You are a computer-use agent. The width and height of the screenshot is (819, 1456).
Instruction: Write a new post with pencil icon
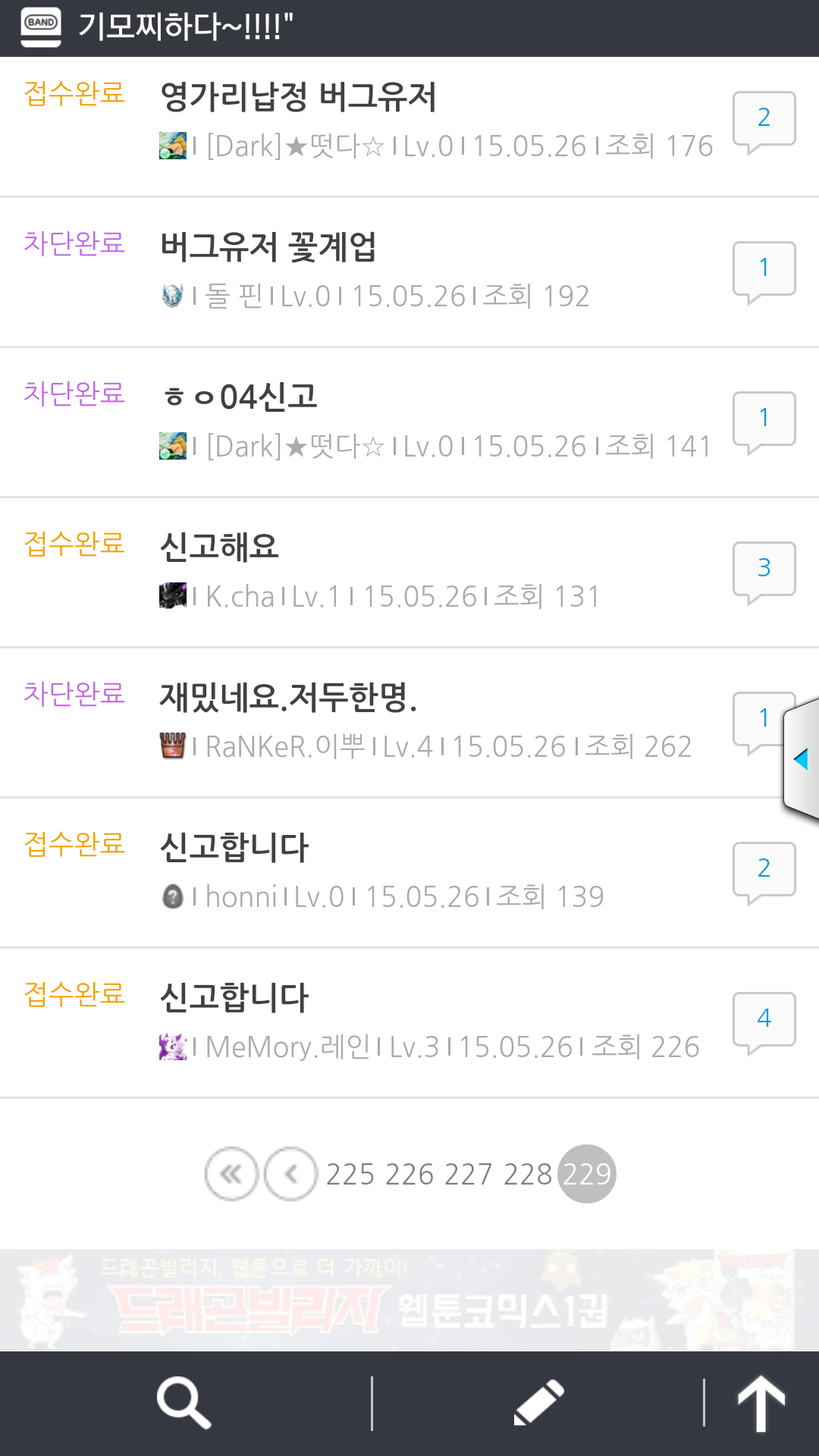(538, 1404)
